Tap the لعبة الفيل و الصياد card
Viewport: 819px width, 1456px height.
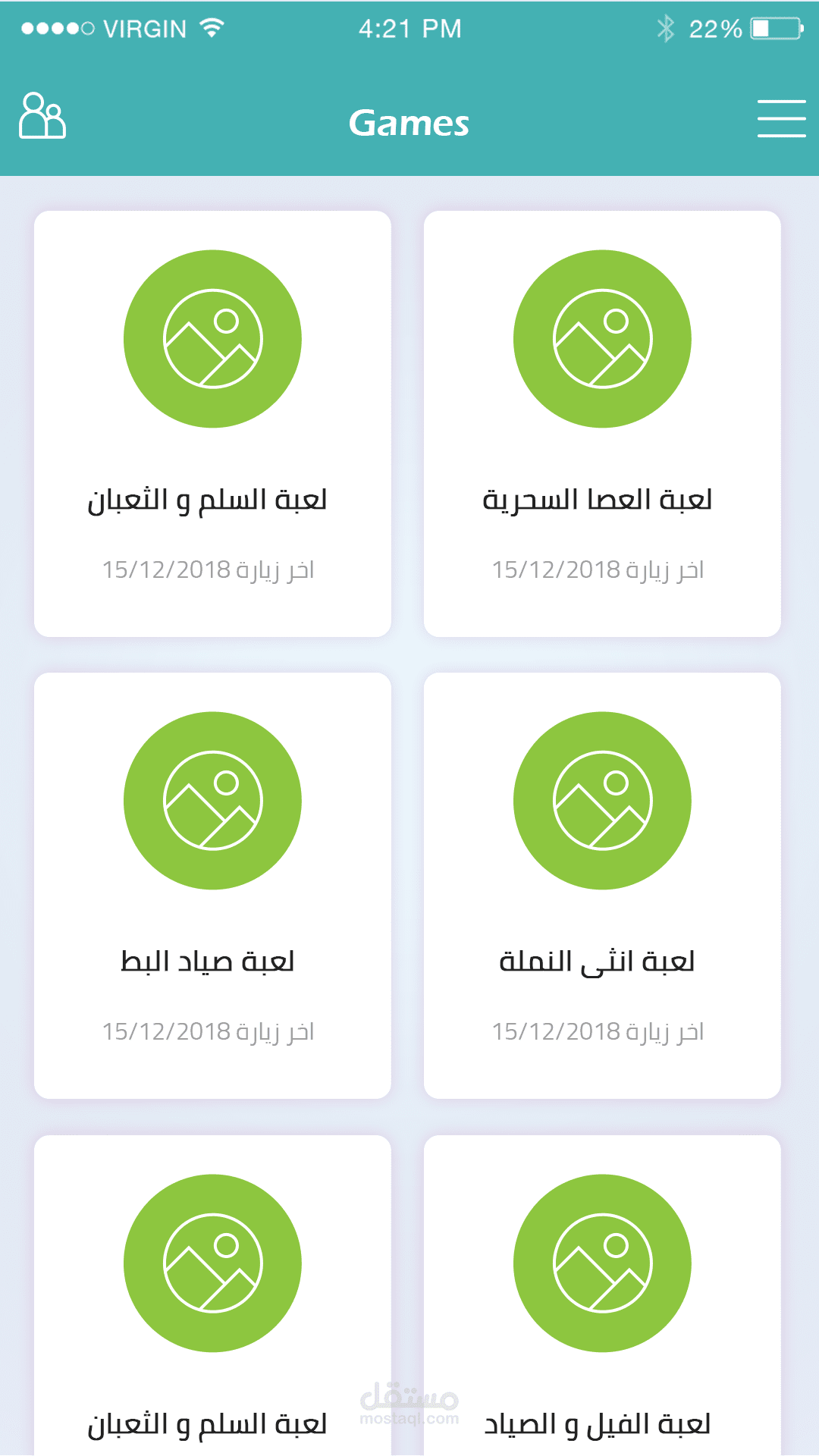(602, 1297)
